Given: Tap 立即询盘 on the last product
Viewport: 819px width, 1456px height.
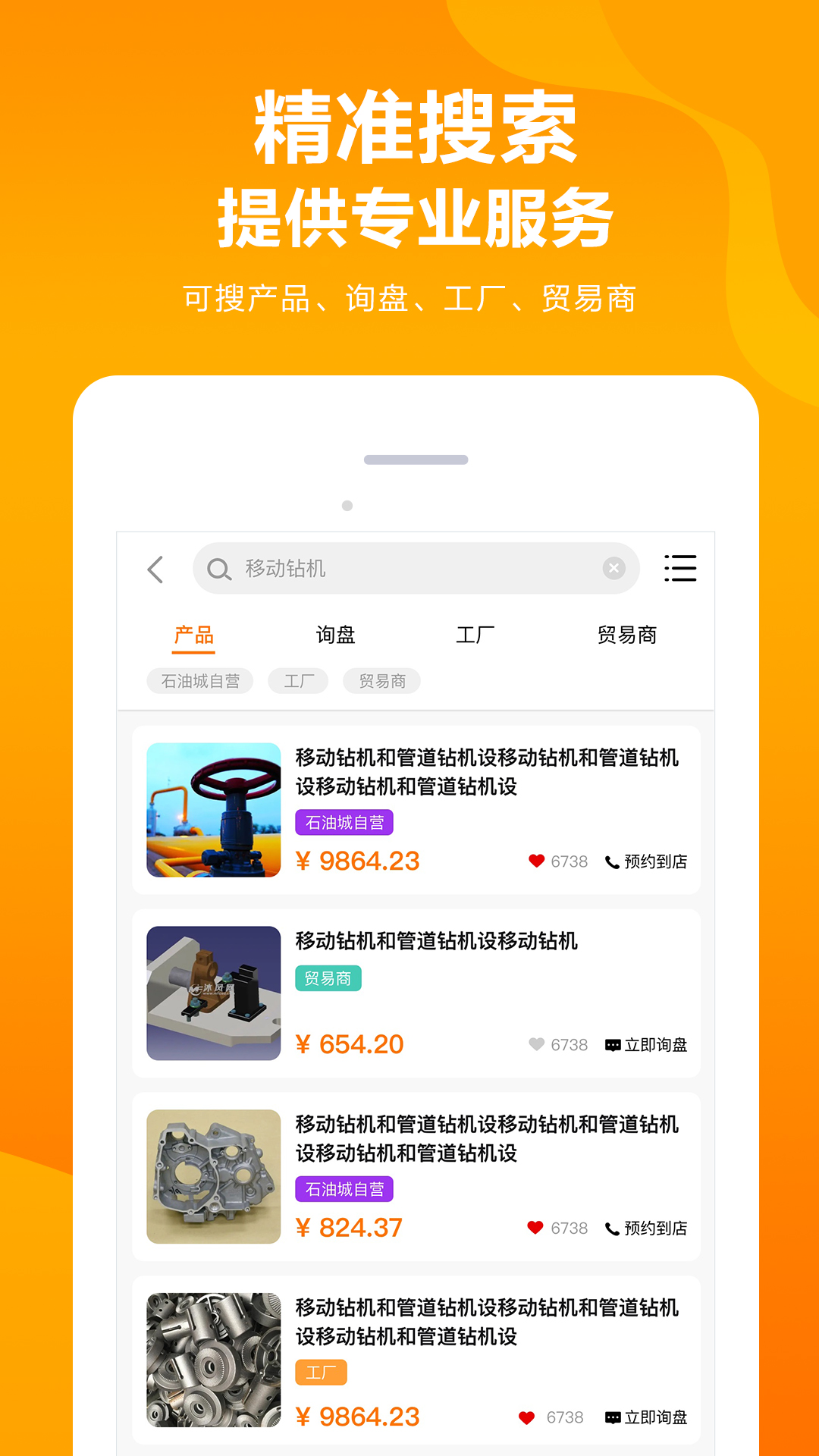Looking at the screenshot, I should [x=655, y=1417].
